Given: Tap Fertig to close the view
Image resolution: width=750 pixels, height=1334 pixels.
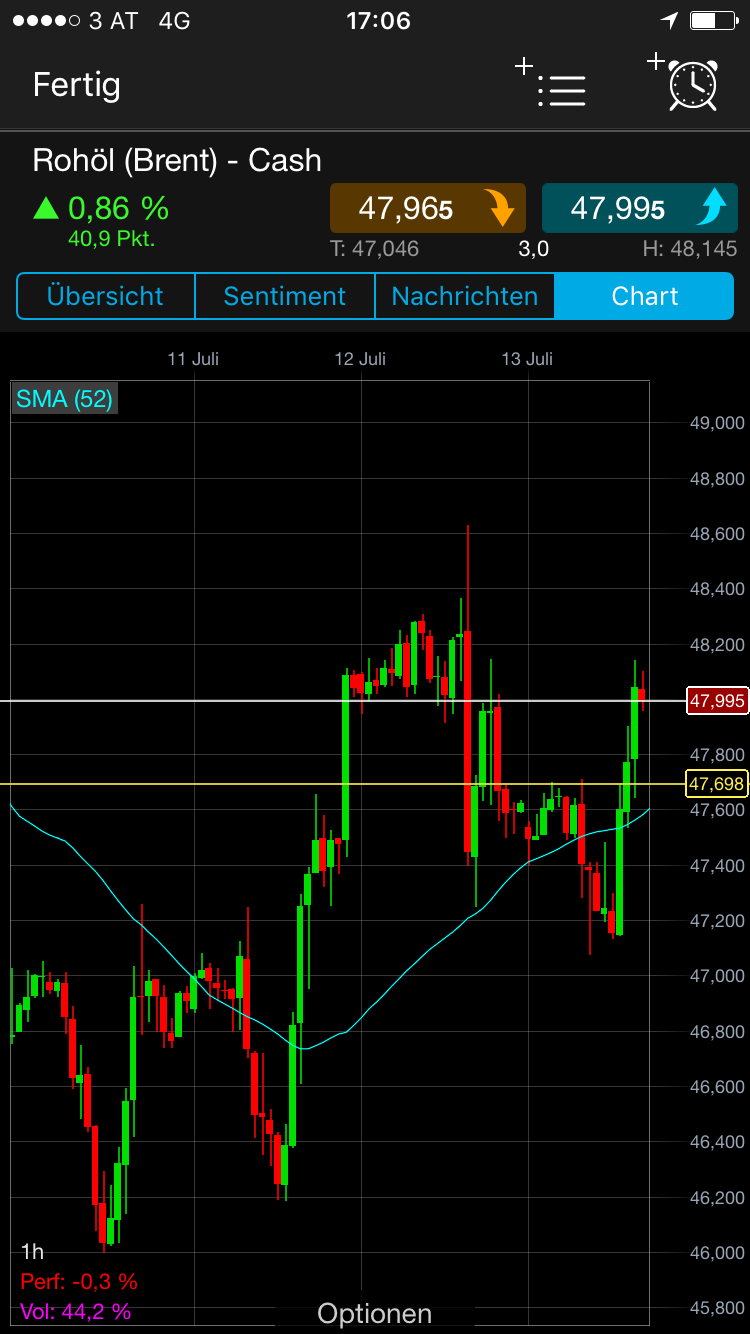Looking at the screenshot, I should click(x=76, y=86).
